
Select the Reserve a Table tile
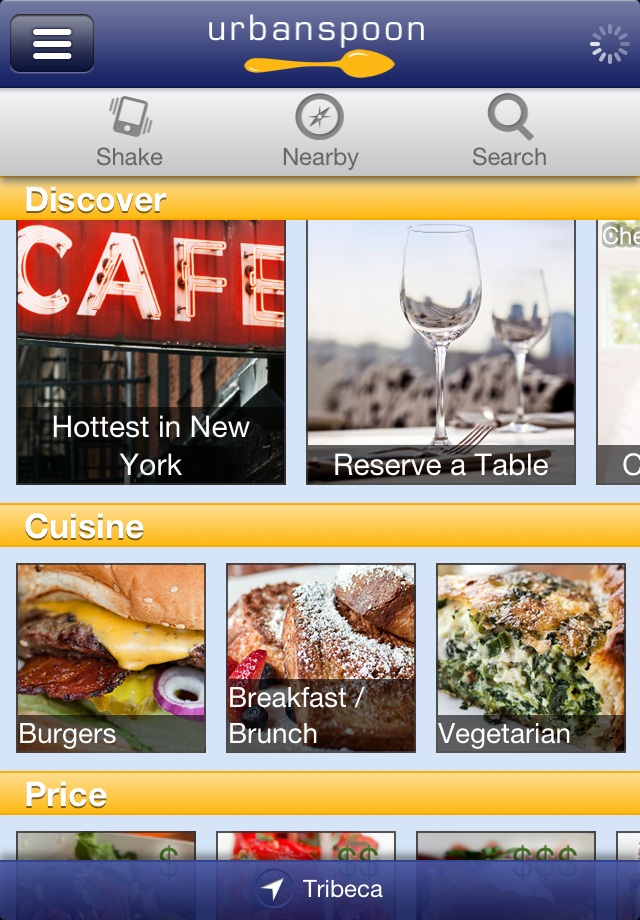pyautogui.click(x=441, y=352)
